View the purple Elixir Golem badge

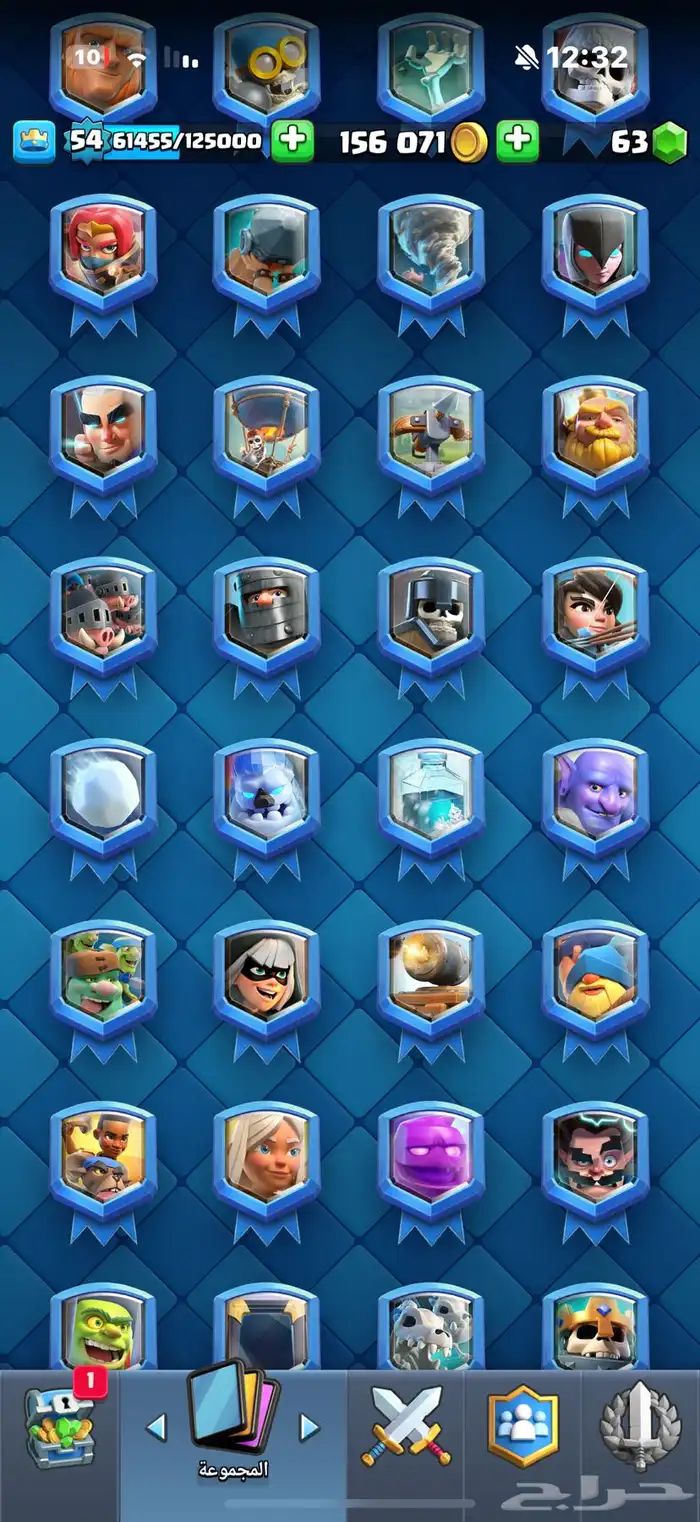tap(431, 1156)
